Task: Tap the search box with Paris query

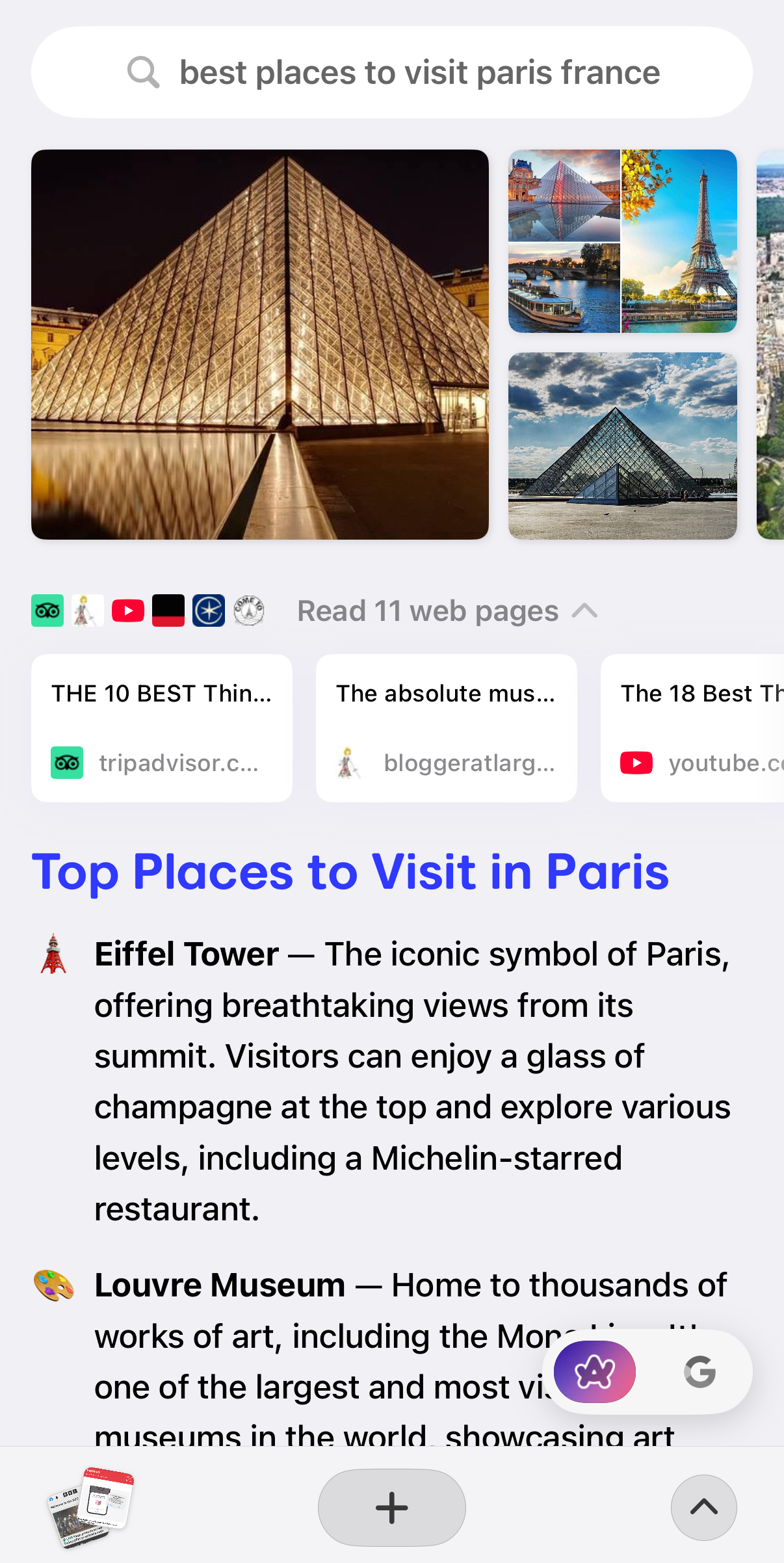Action: point(392,72)
